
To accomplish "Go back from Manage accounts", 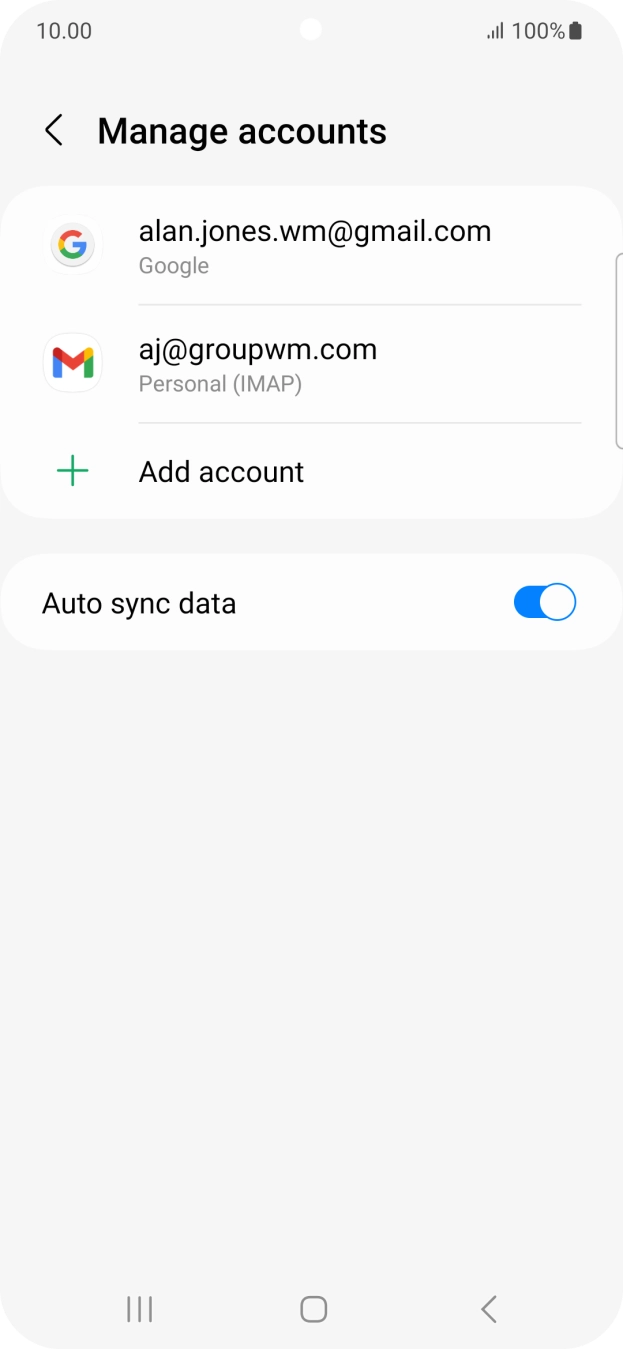I will tap(54, 131).
